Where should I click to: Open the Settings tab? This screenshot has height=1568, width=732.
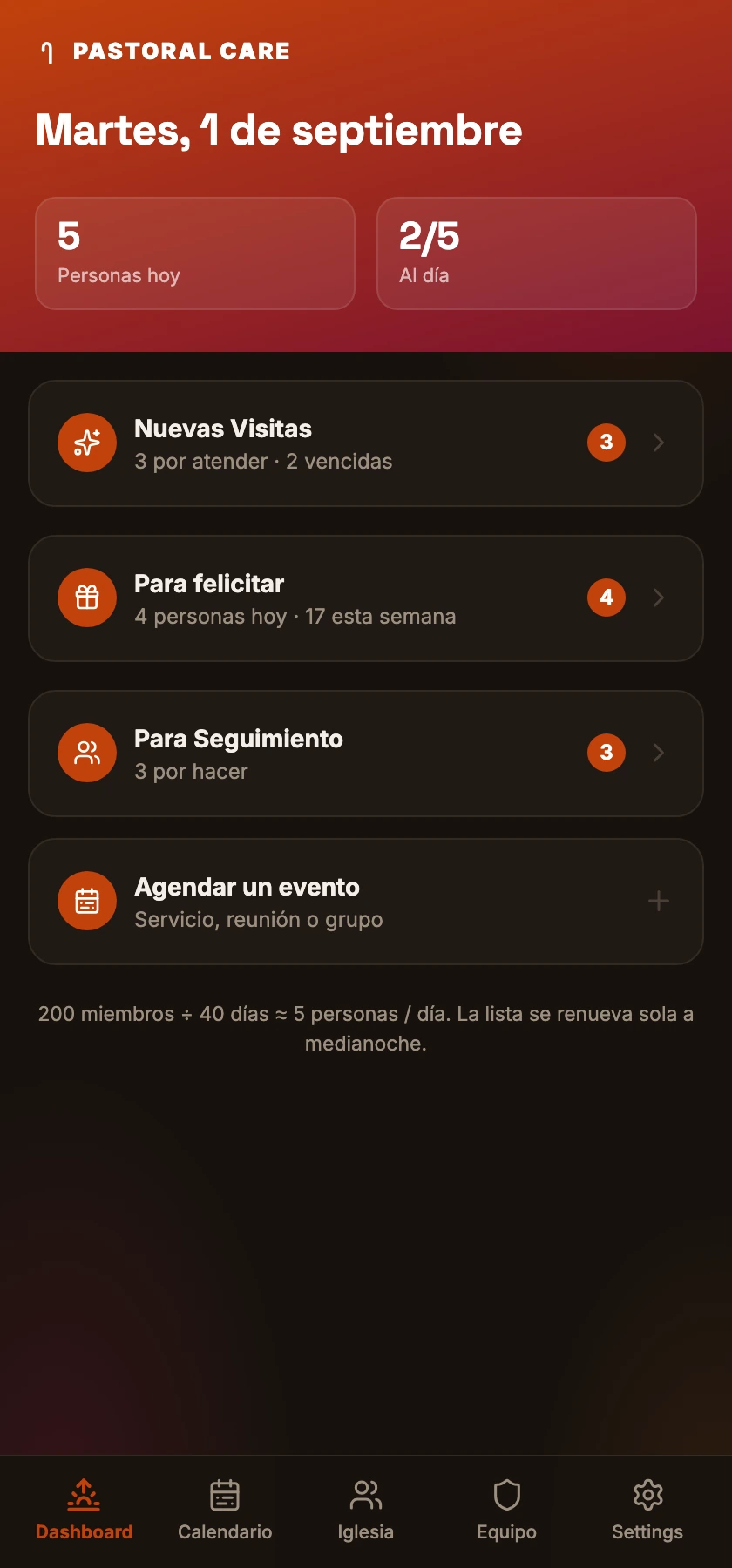point(647,1511)
